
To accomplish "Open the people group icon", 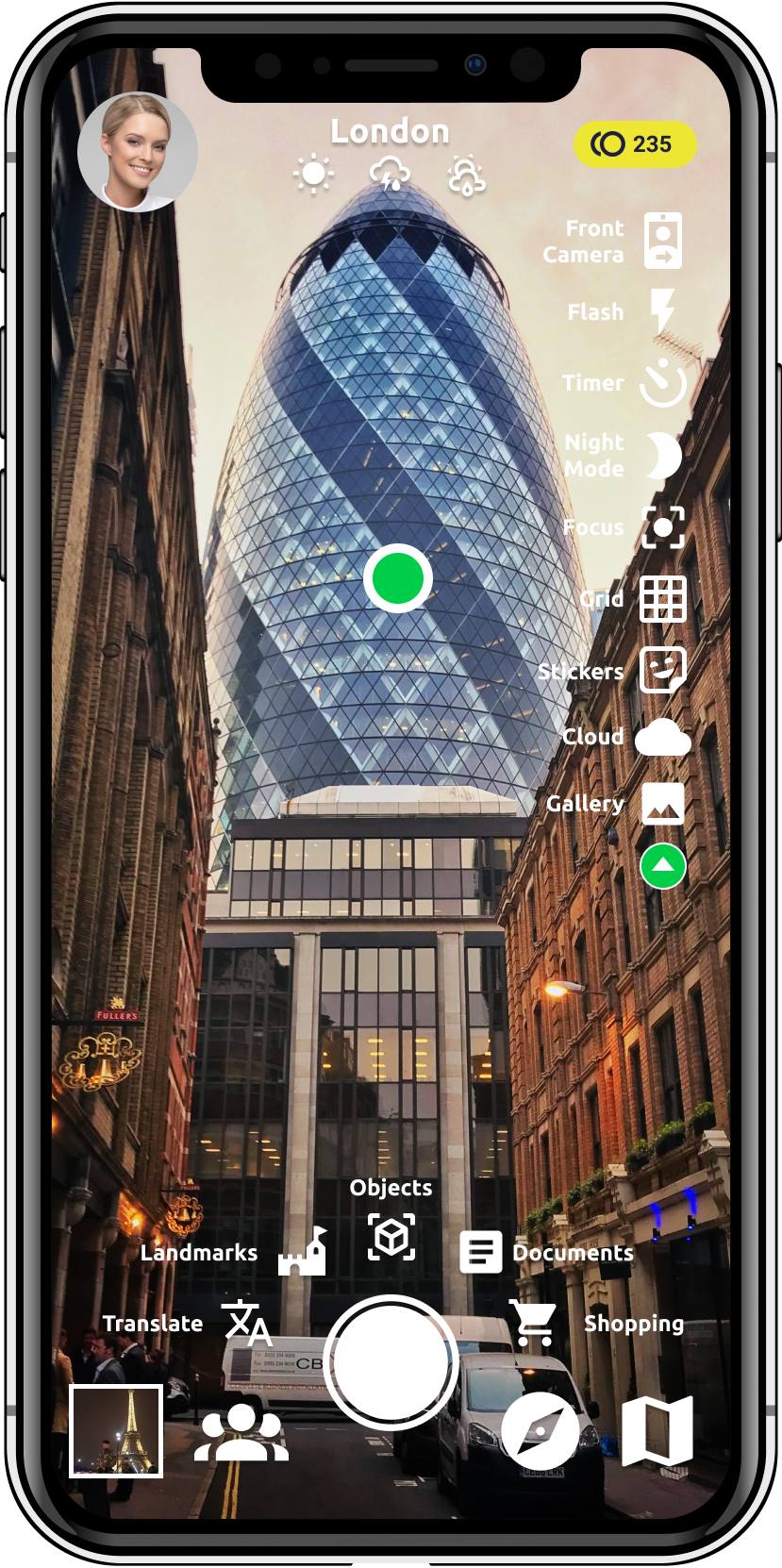I will coord(241,1432).
